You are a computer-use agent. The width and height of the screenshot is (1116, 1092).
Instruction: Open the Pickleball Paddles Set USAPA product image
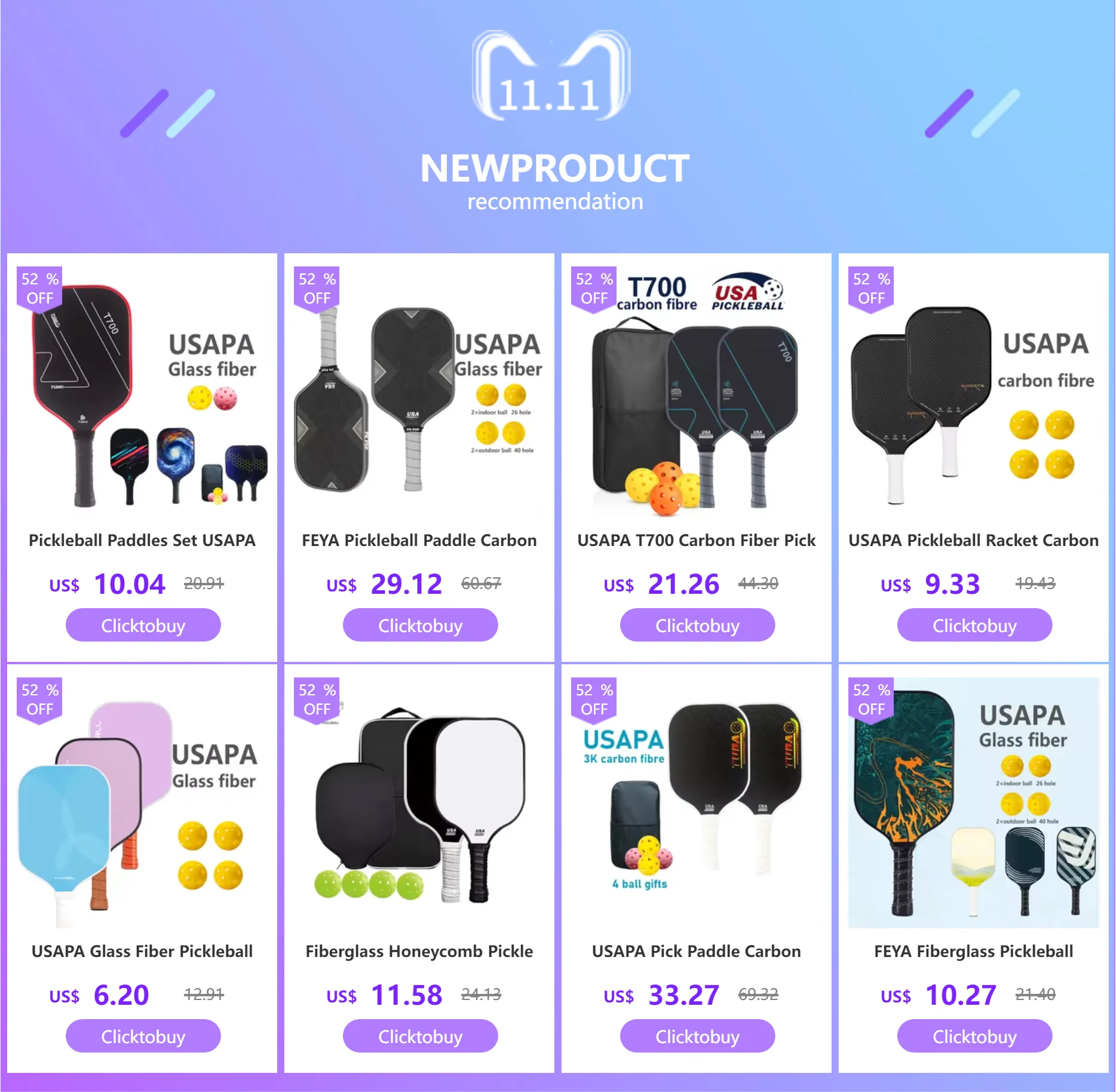142,394
